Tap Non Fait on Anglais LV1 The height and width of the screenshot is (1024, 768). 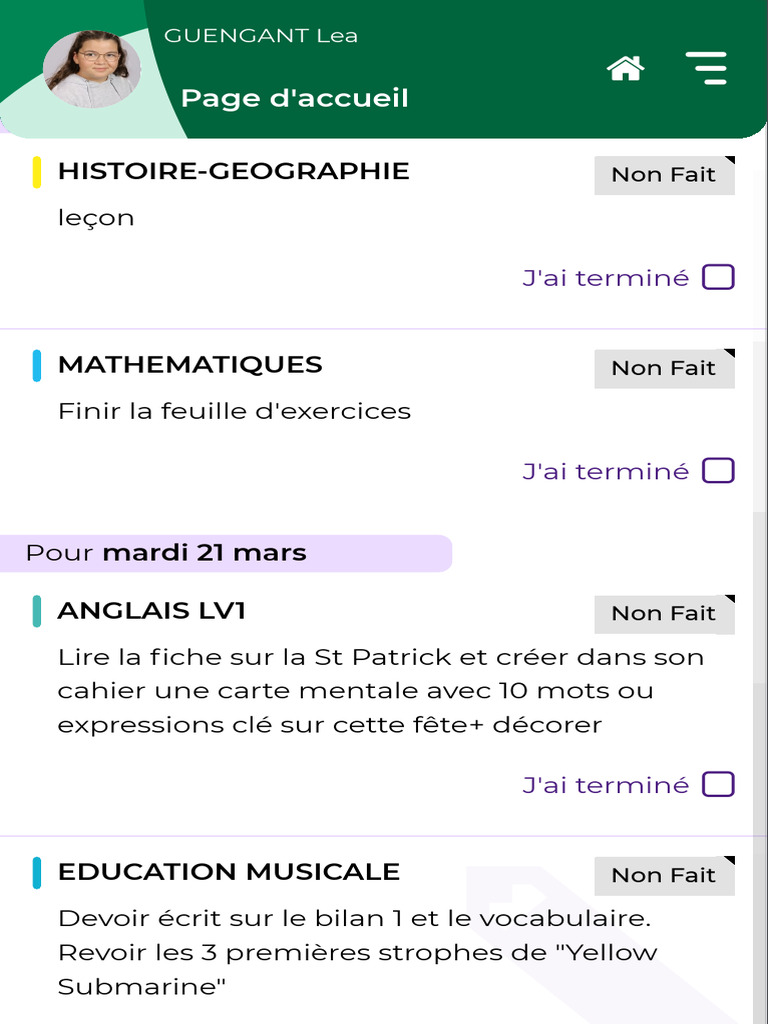[x=664, y=613]
